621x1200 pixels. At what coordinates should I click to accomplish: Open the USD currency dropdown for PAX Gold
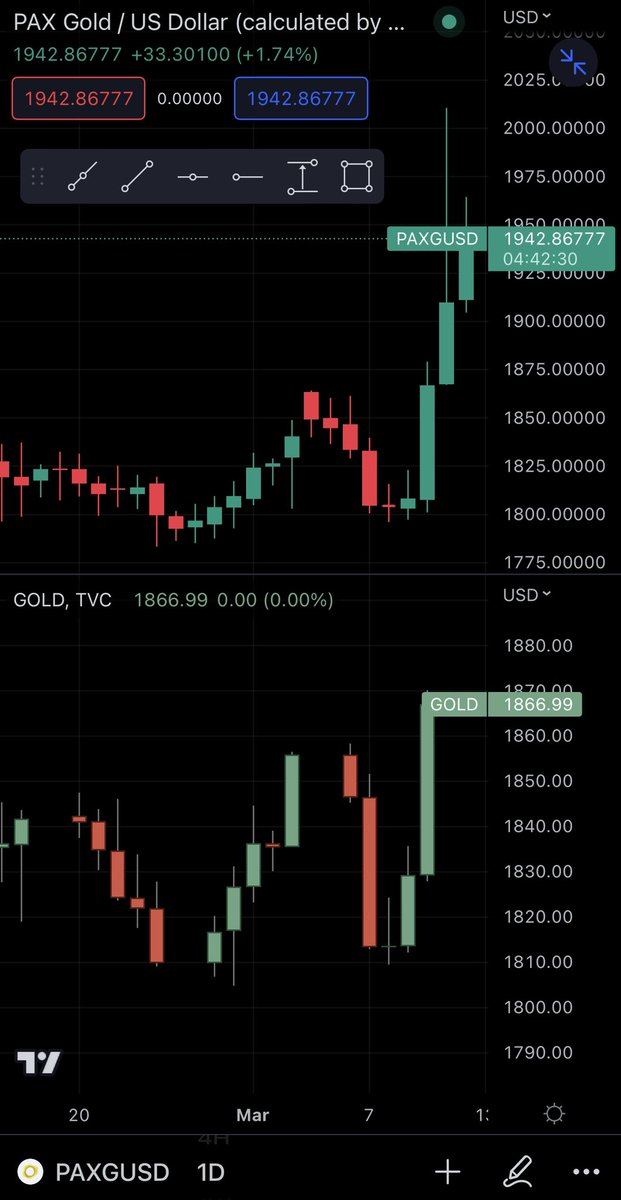[526, 17]
